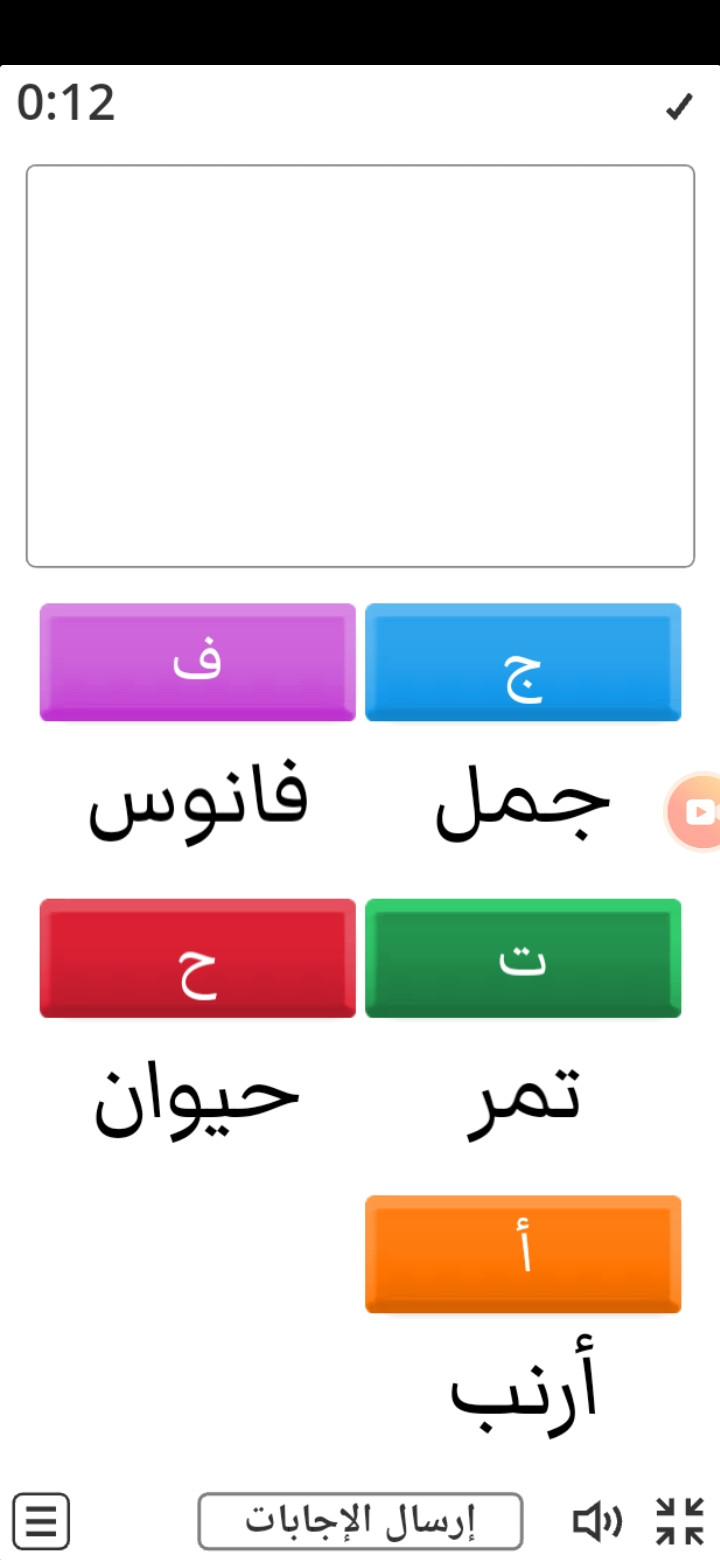This screenshot has width=720, height=1560.
Task: Open the hamburger menu icon
Action: (41, 1521)
